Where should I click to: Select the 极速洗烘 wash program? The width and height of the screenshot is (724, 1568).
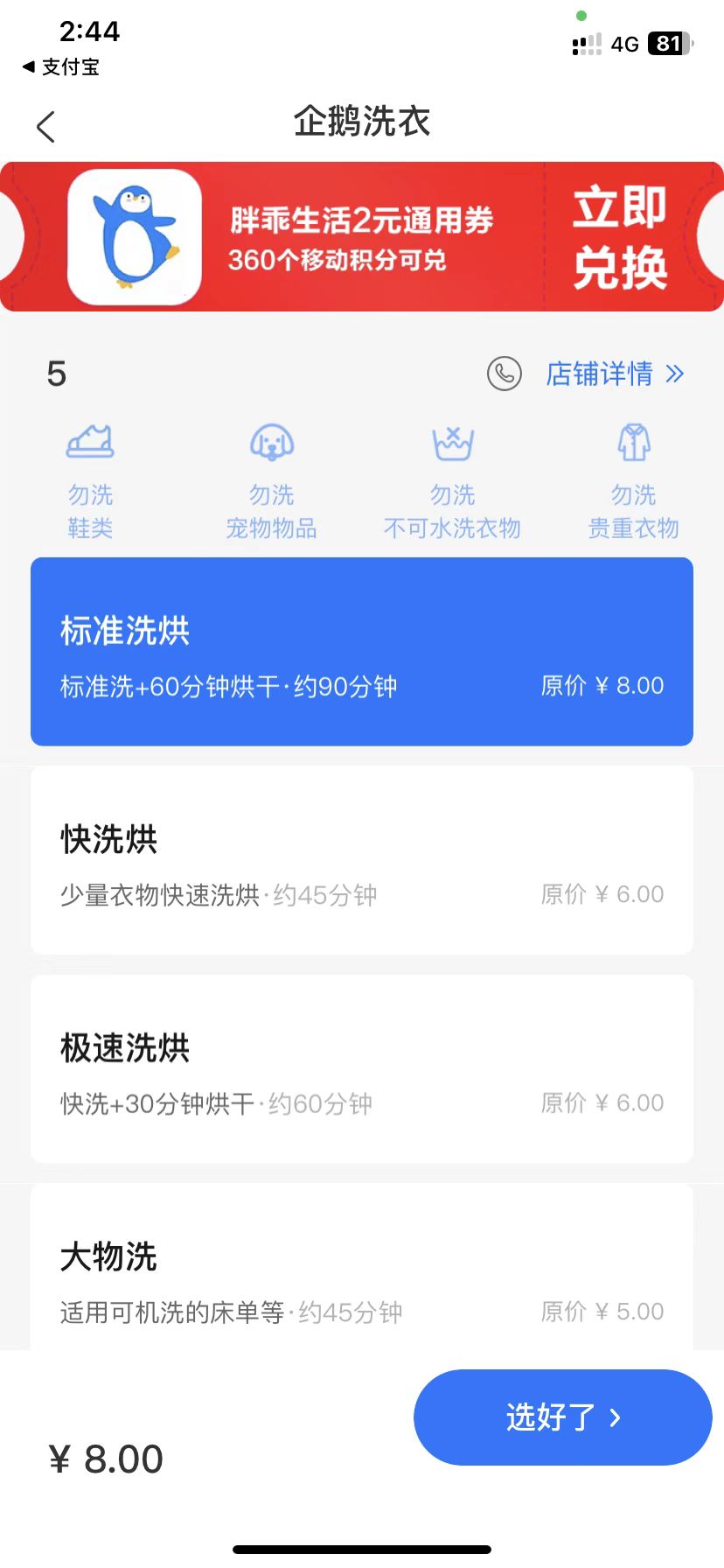click(361, 1069)
